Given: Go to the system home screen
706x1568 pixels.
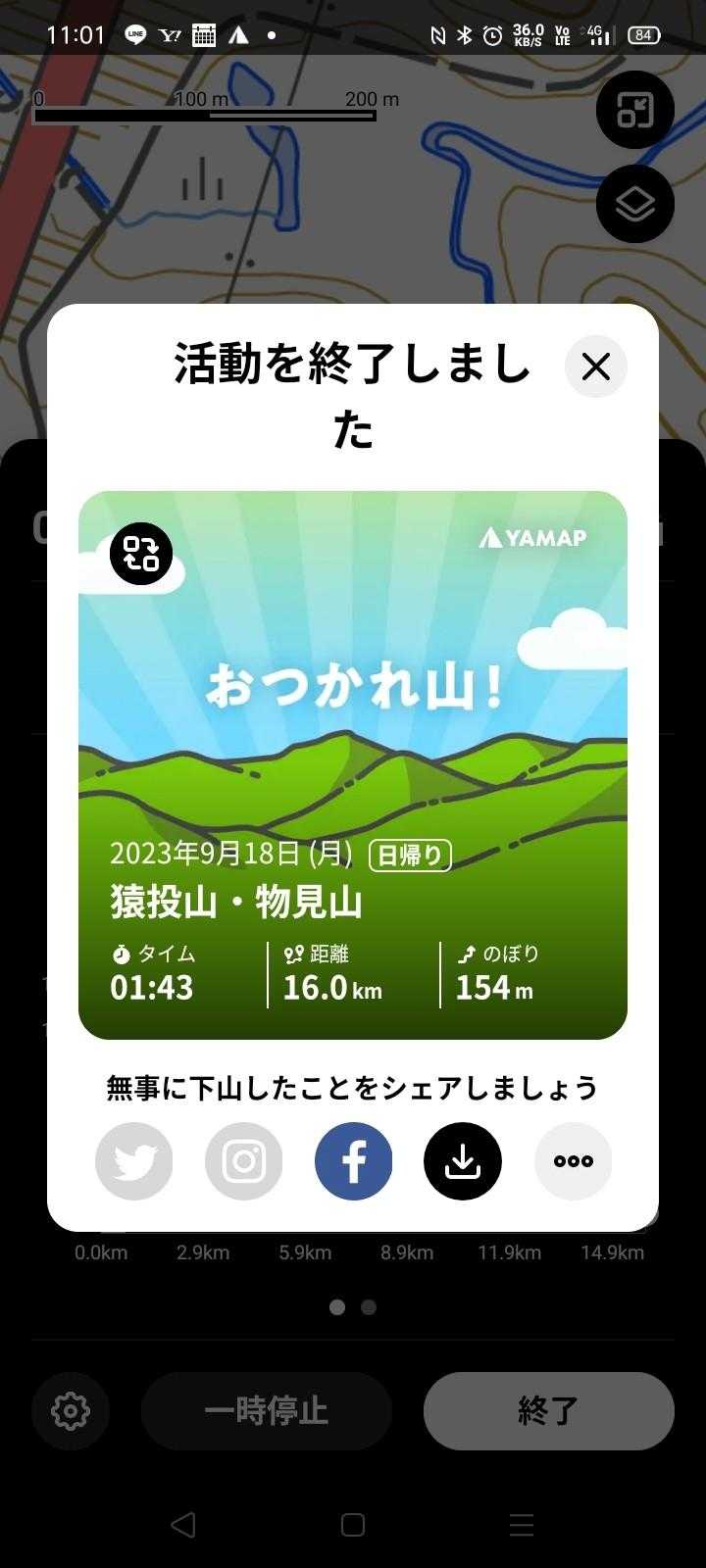Looking at the screenshot, I should coord(353,1525).
